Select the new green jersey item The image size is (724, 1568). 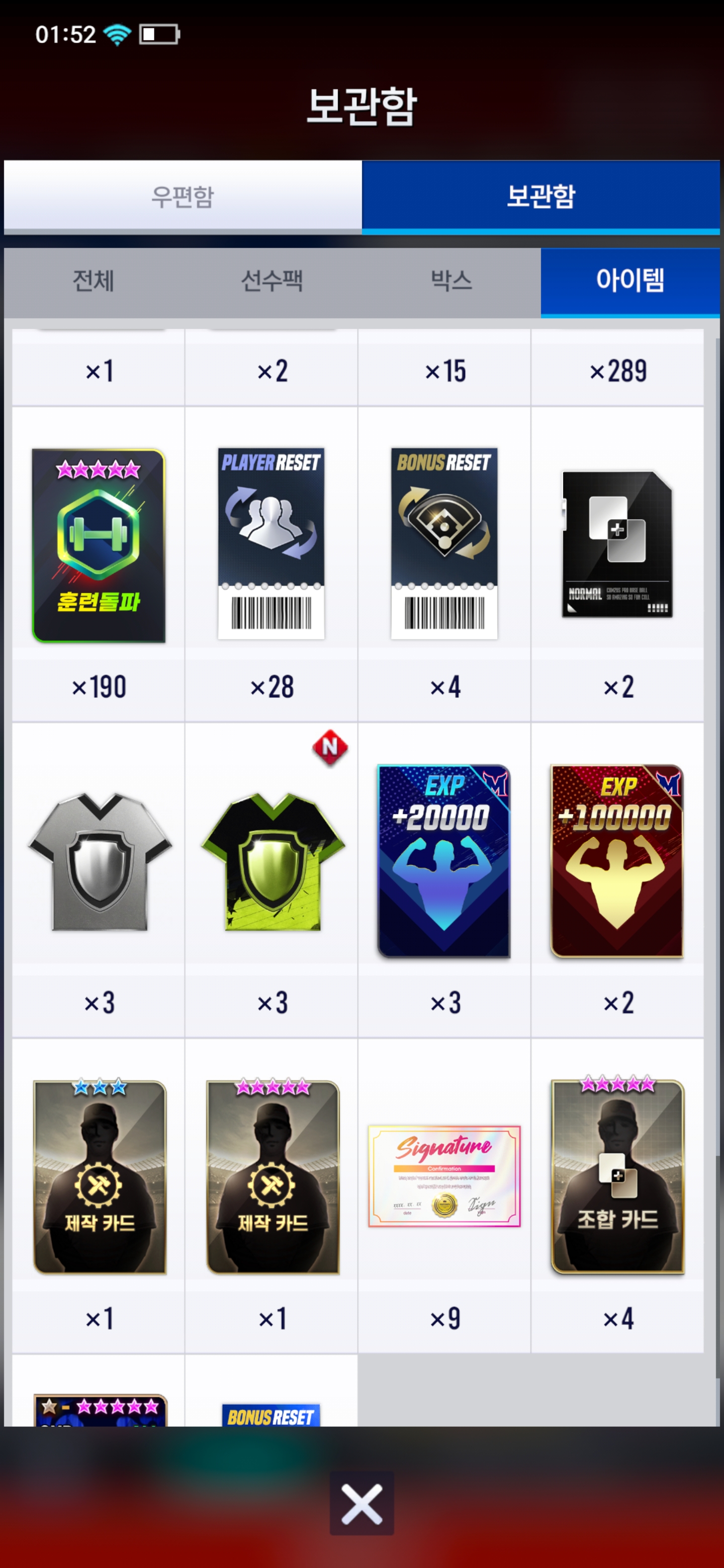(x=272, y=861)
